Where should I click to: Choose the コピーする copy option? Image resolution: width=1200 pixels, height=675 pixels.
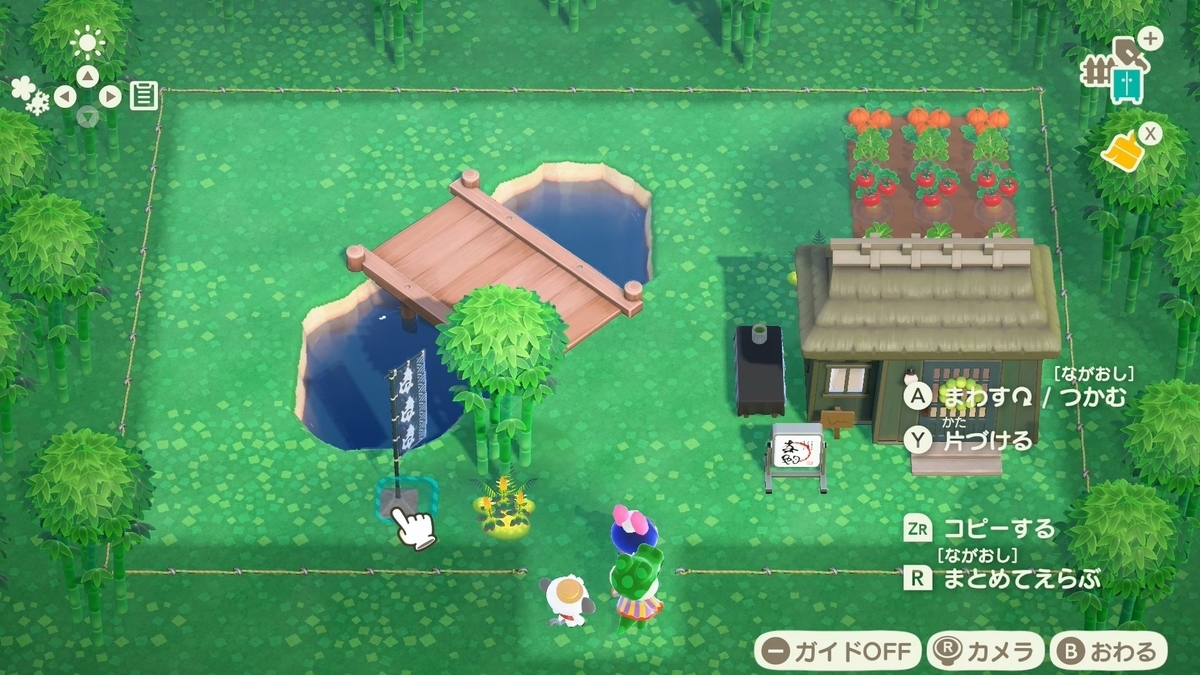pyautogui.click(x=980, y=528)
